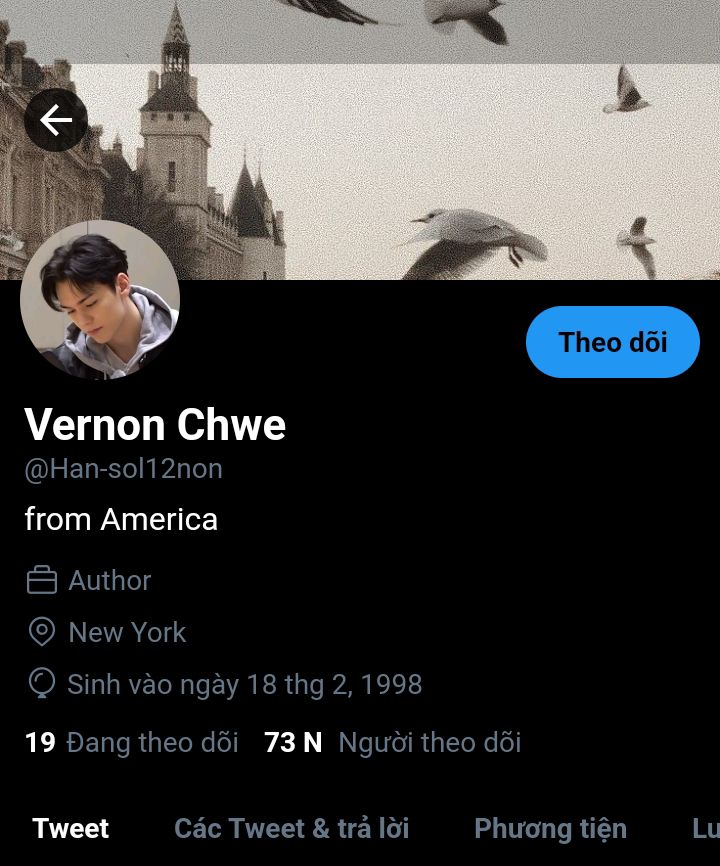Go back using the arrow icon
The width and height of the screenshot is (720, 866).
(x=56, y=121)
